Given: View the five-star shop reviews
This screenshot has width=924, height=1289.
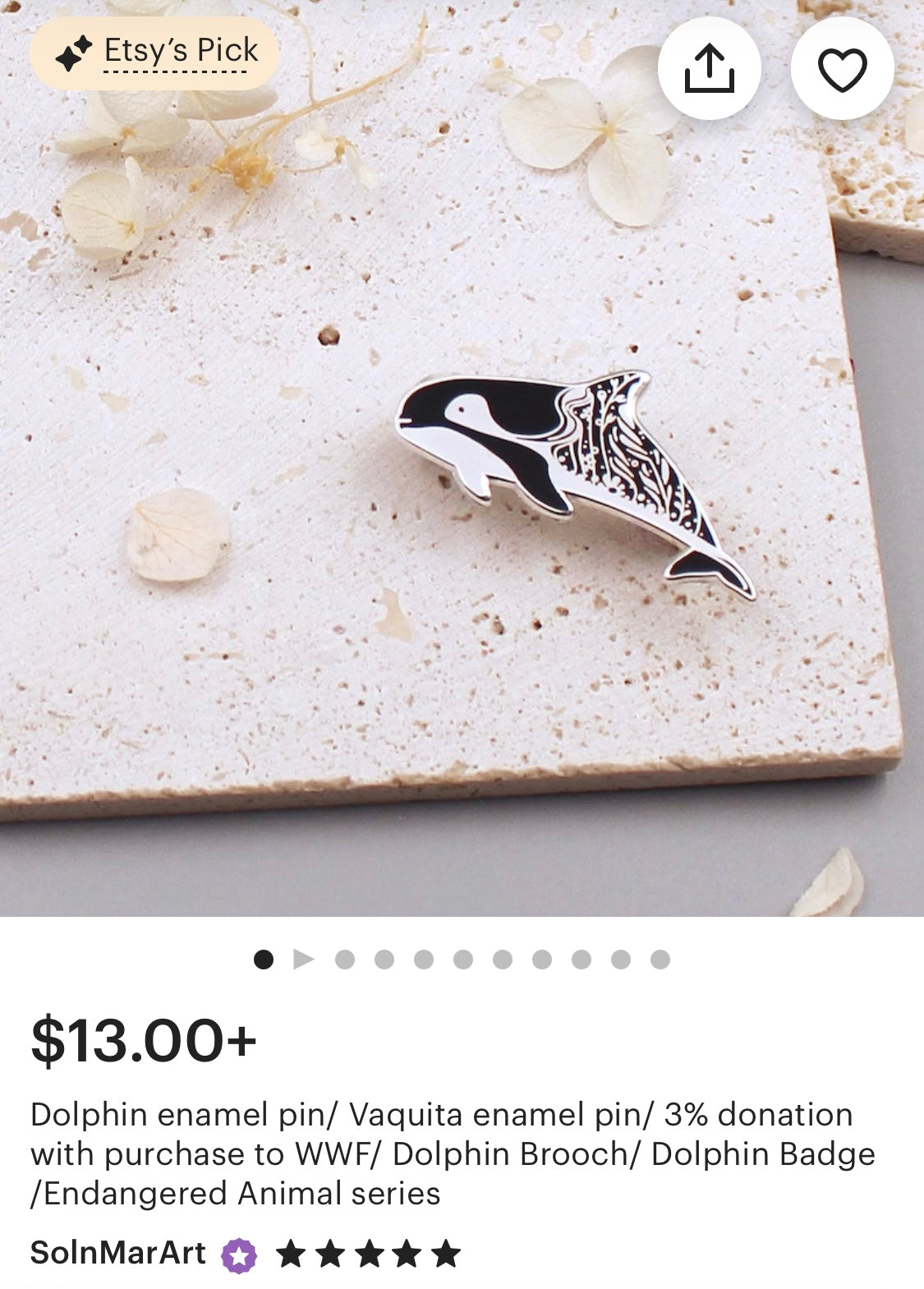Looking at the screenshot, I should (x=367, y=1254).
